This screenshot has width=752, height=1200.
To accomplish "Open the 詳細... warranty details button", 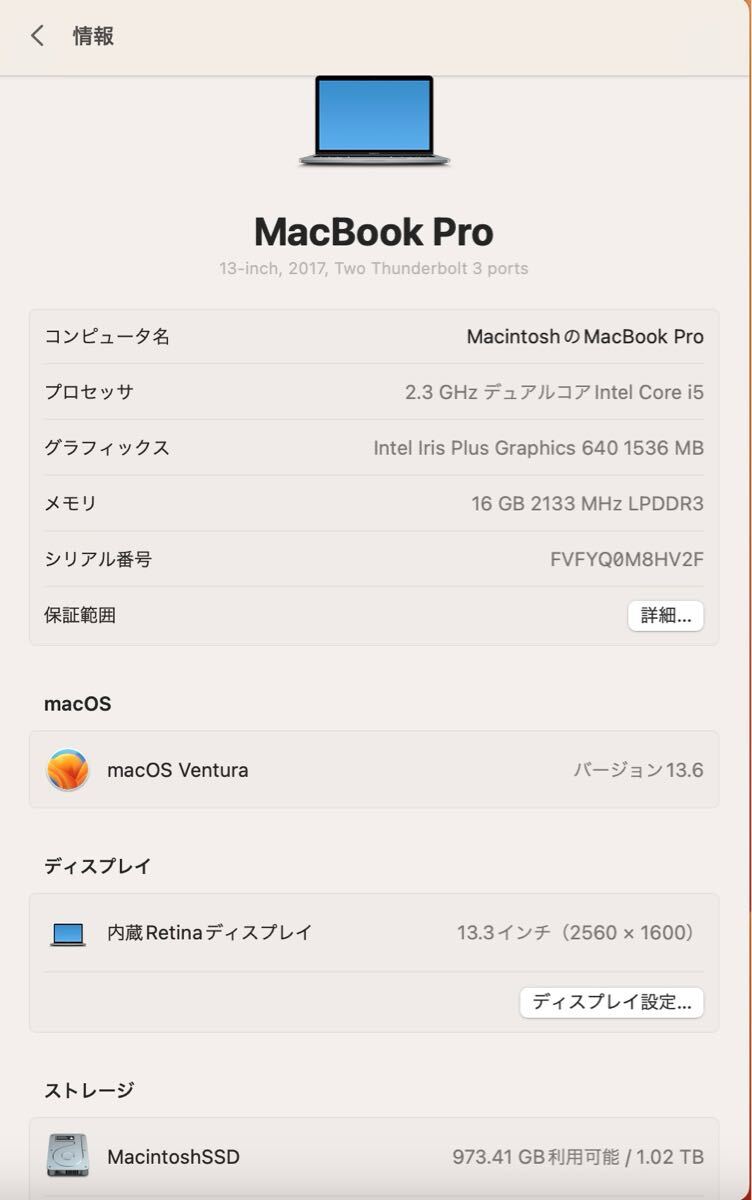I will [x=665, y=616].
